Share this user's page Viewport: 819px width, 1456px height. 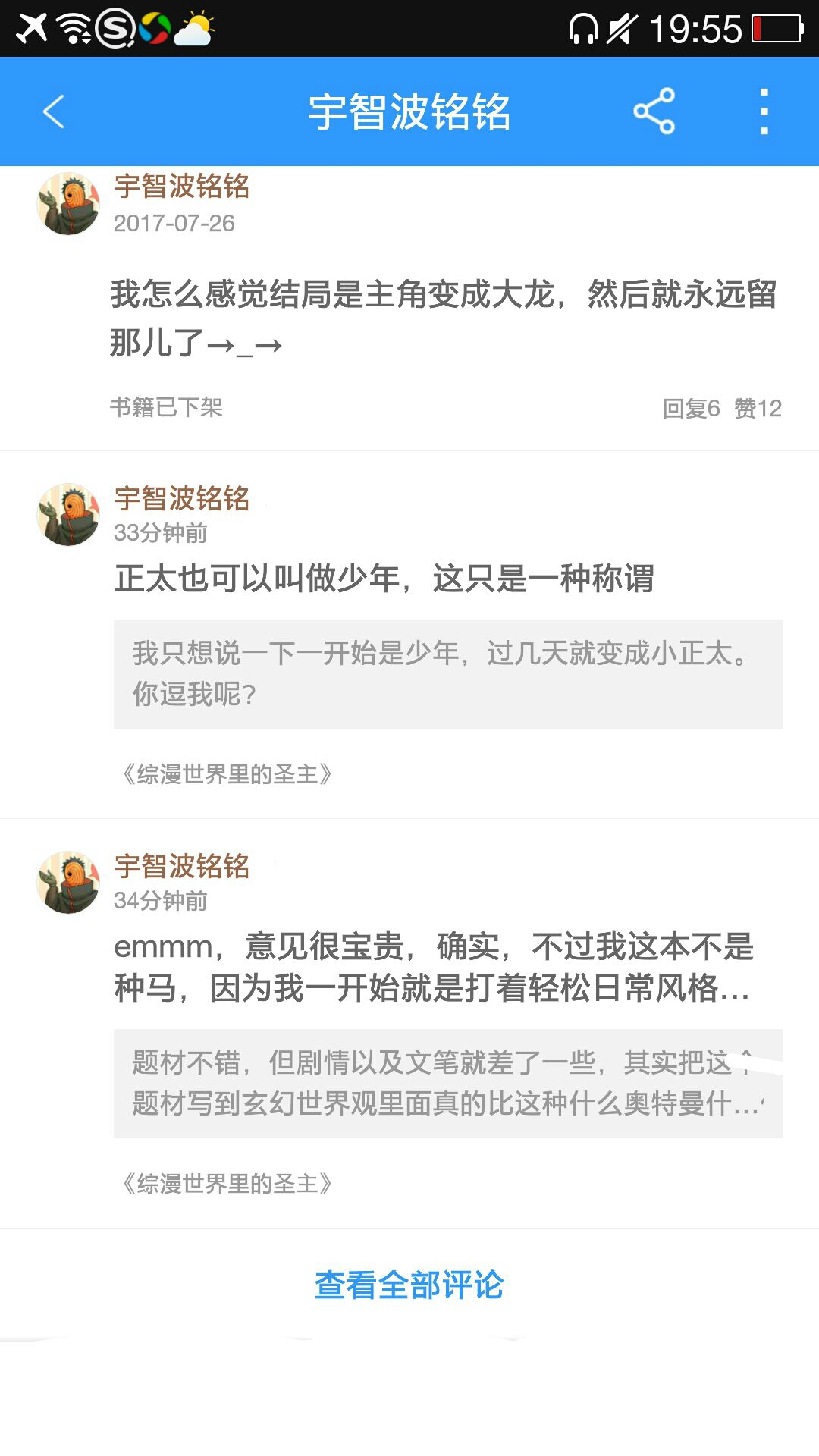654,111
